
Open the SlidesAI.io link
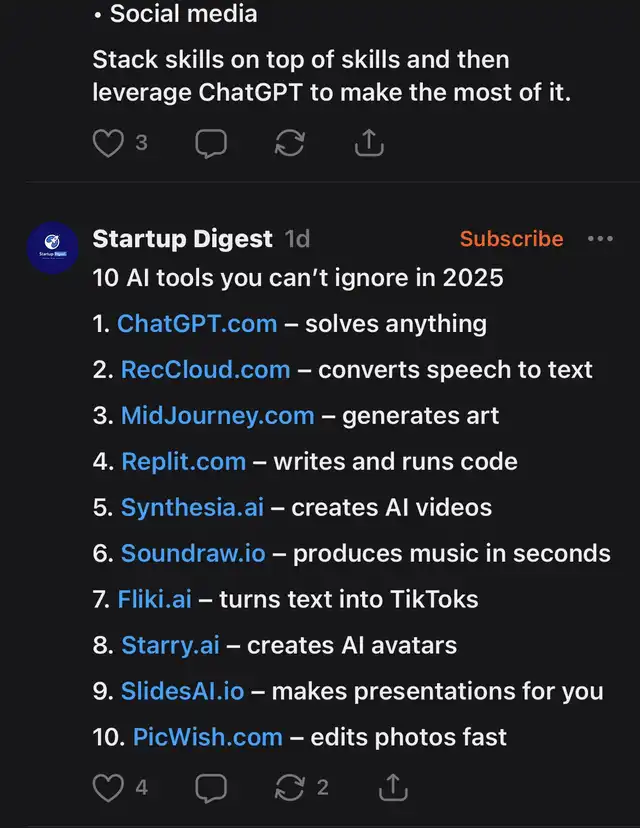point(183,691)
